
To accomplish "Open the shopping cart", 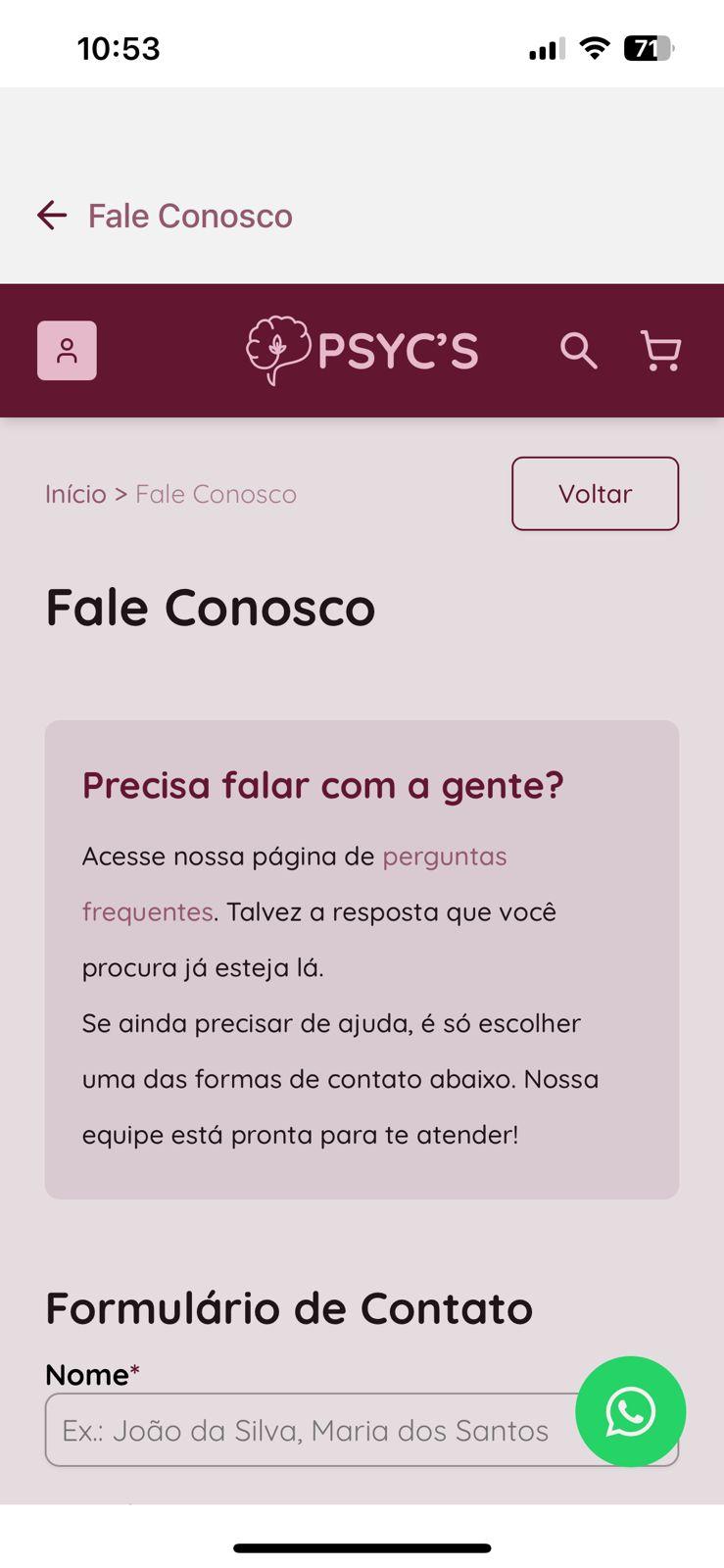I will tap(660, 350).
